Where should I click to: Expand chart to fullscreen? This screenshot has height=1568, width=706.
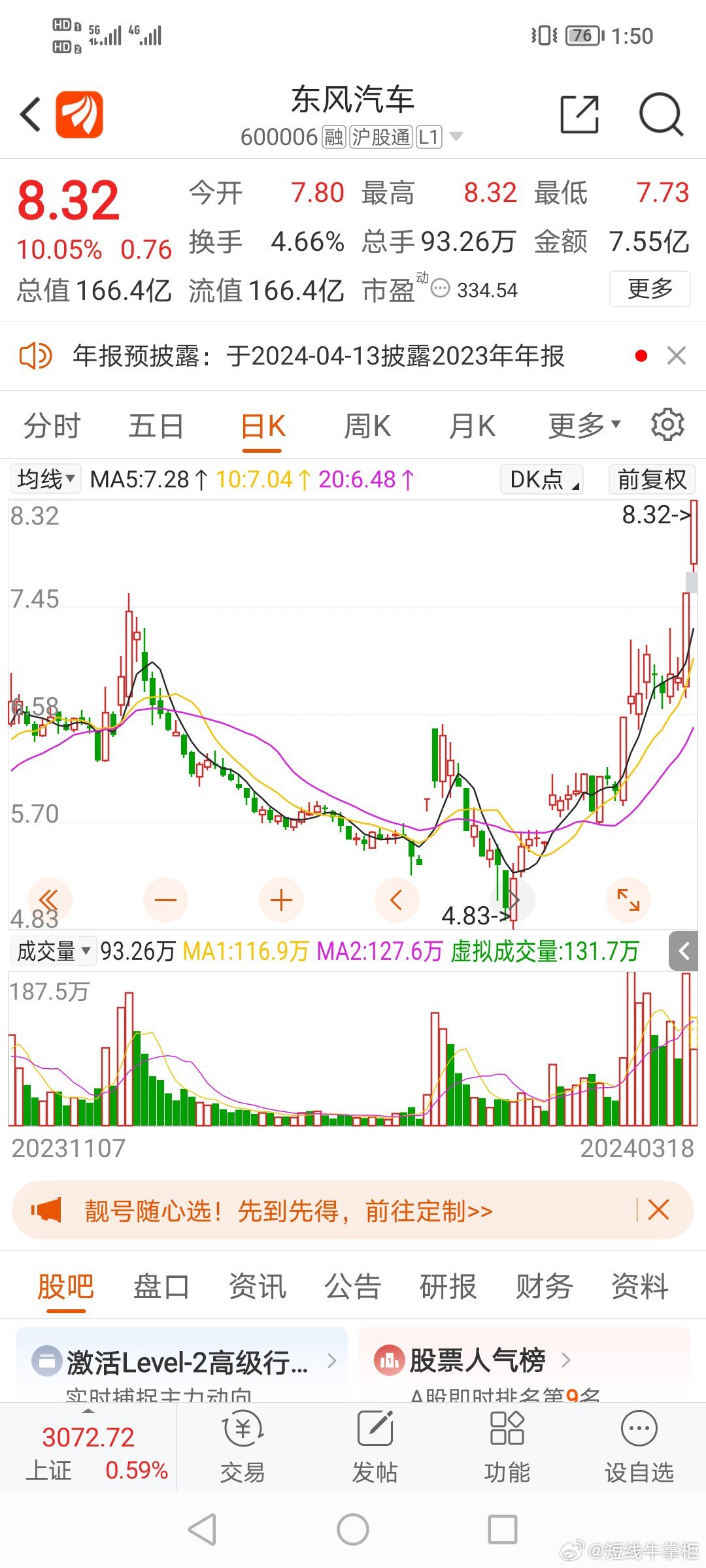628,900
